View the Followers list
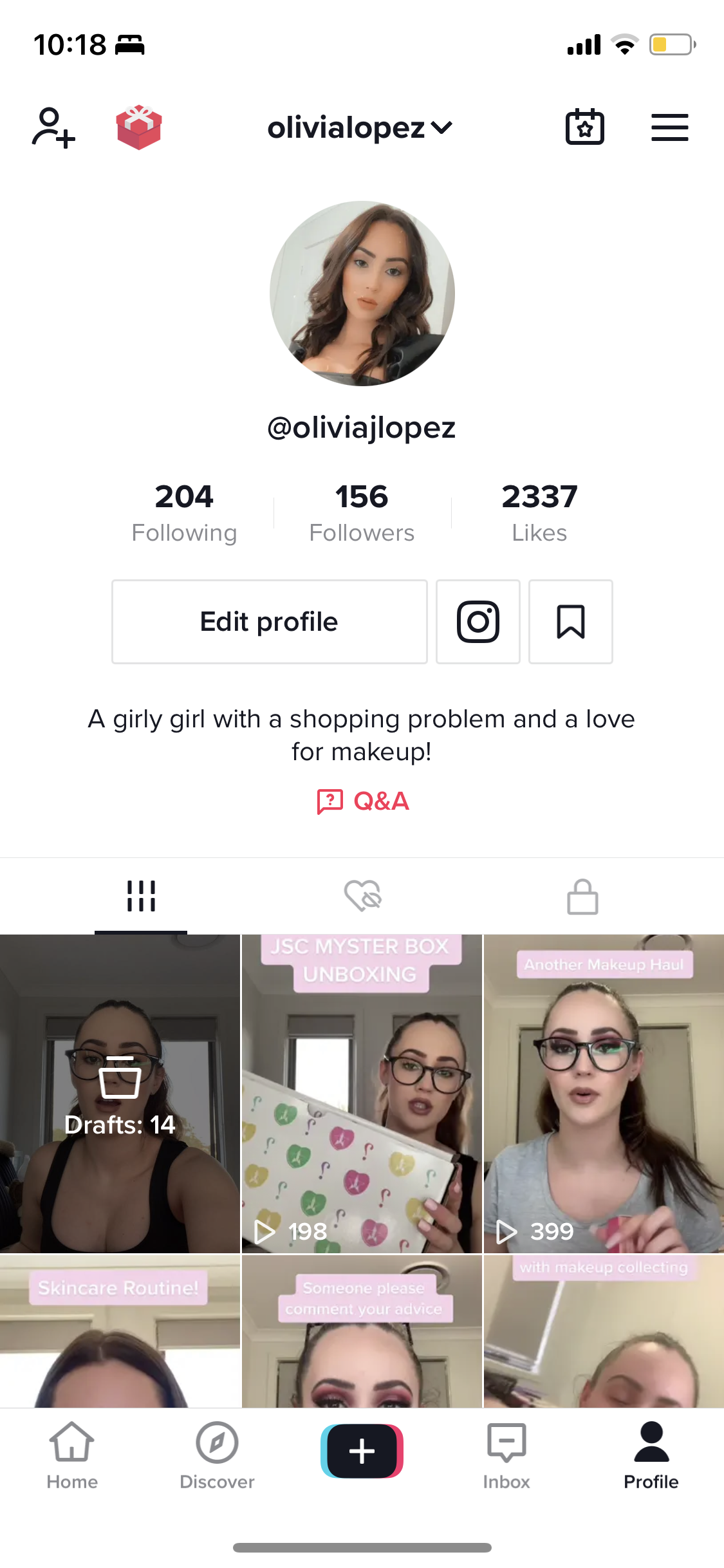Screen dimensions: 724x1568 [x=362, y=513]
